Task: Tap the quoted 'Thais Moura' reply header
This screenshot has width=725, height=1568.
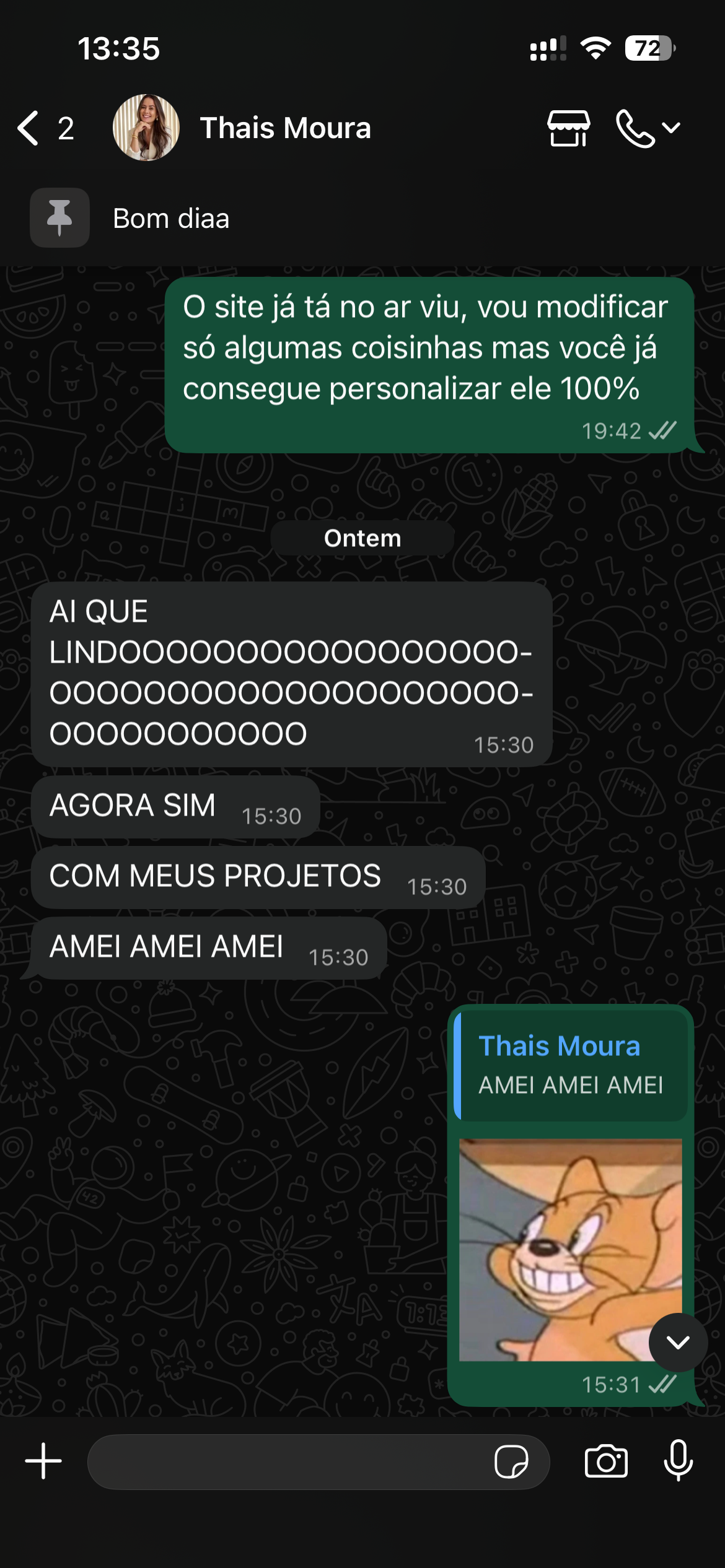Action: coord(560,1047)
